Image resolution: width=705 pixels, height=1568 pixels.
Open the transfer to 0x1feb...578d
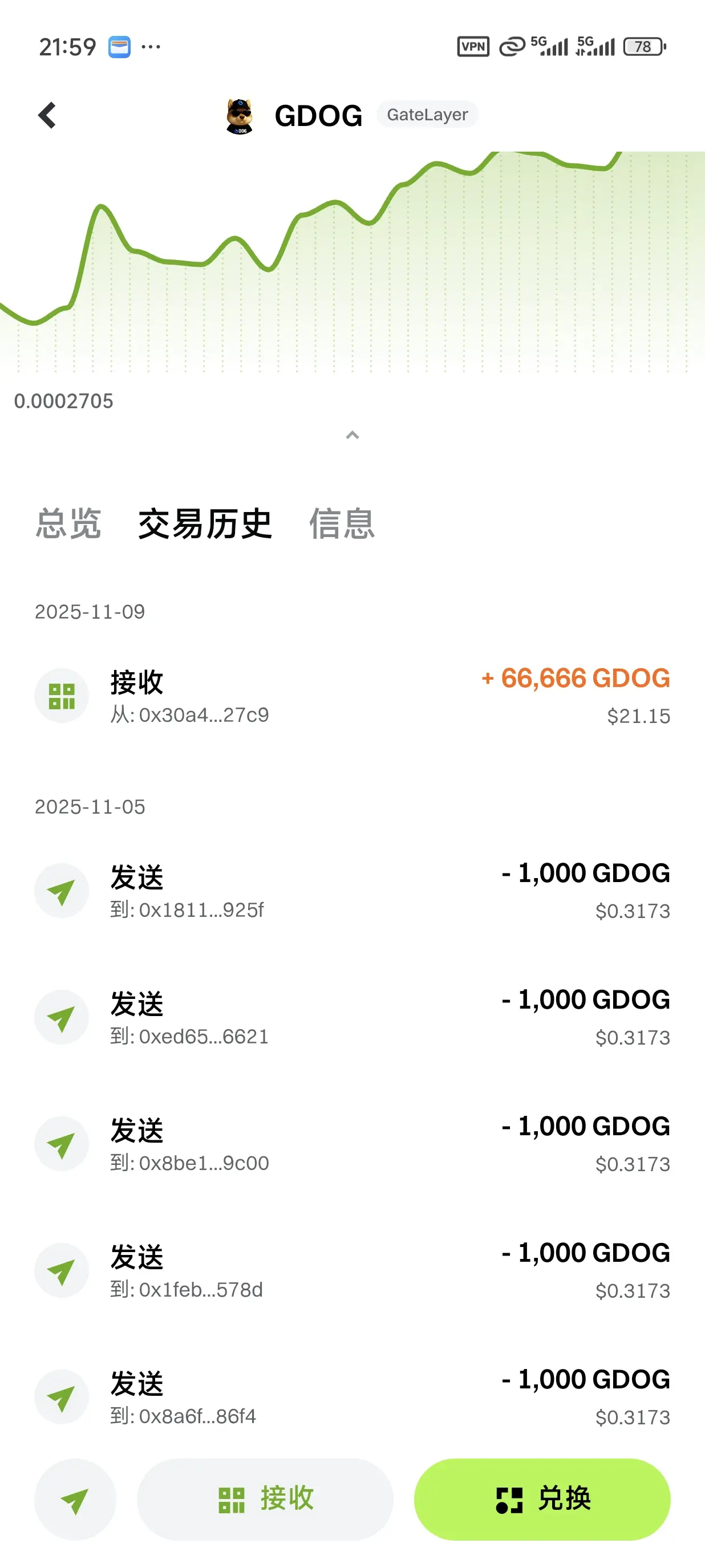pos(352,1270)
